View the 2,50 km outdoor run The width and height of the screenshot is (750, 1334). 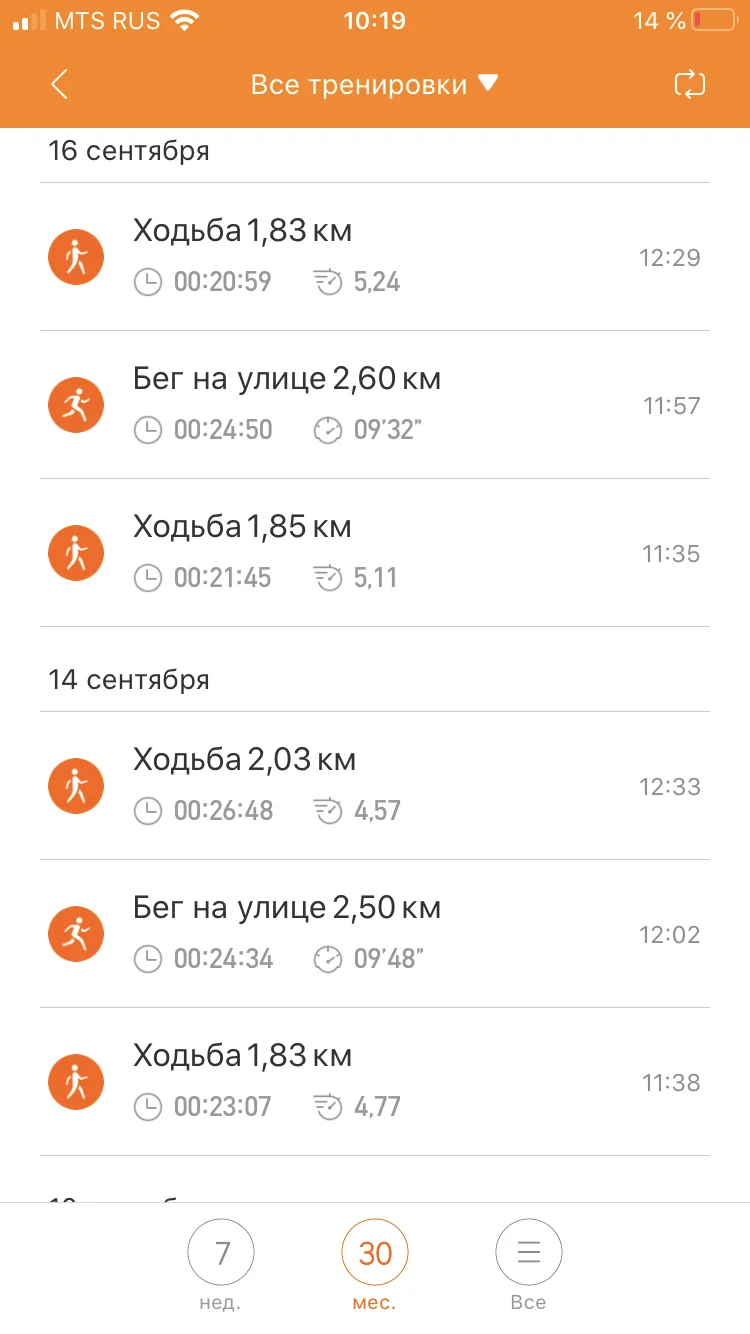(x=374, y=934)
